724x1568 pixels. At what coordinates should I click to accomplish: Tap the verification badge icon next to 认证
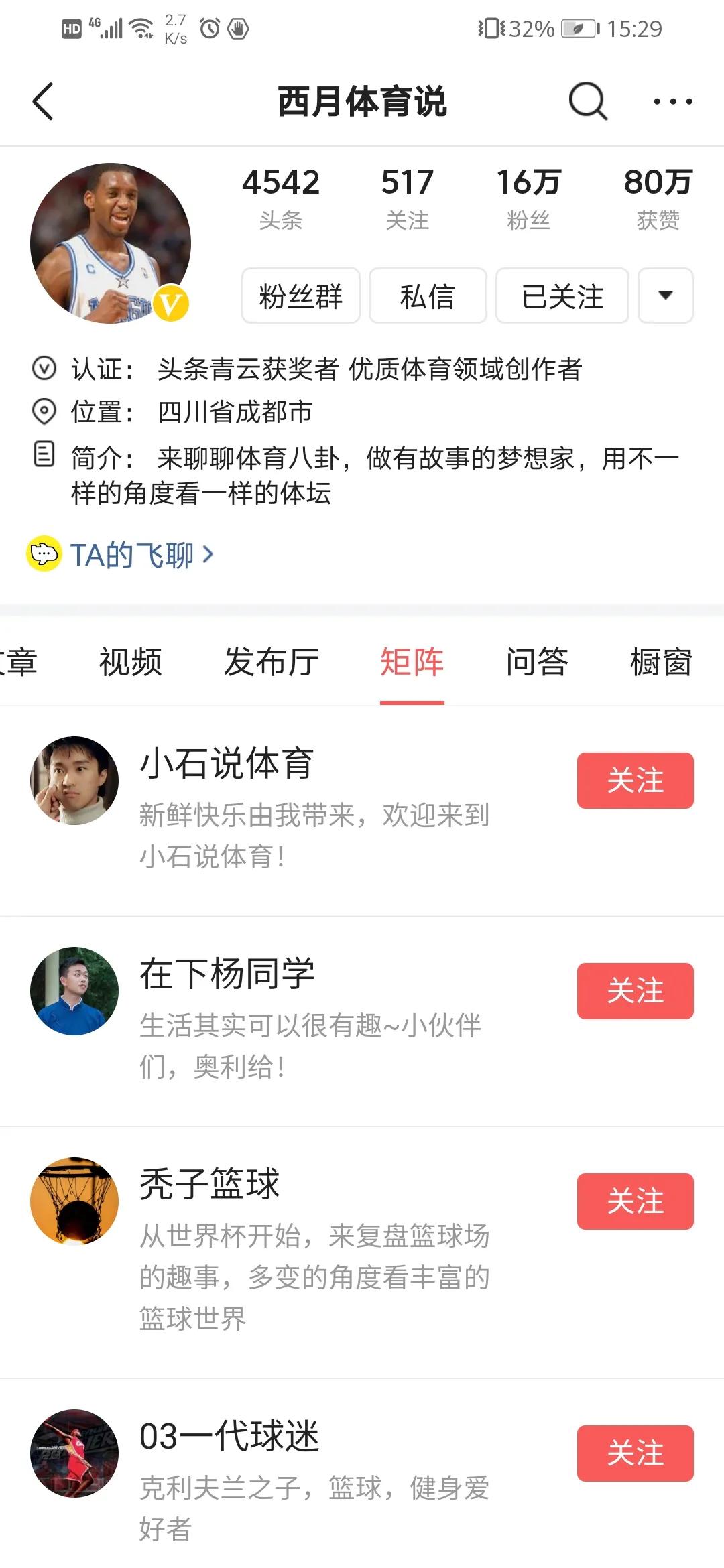click(44, 368)
